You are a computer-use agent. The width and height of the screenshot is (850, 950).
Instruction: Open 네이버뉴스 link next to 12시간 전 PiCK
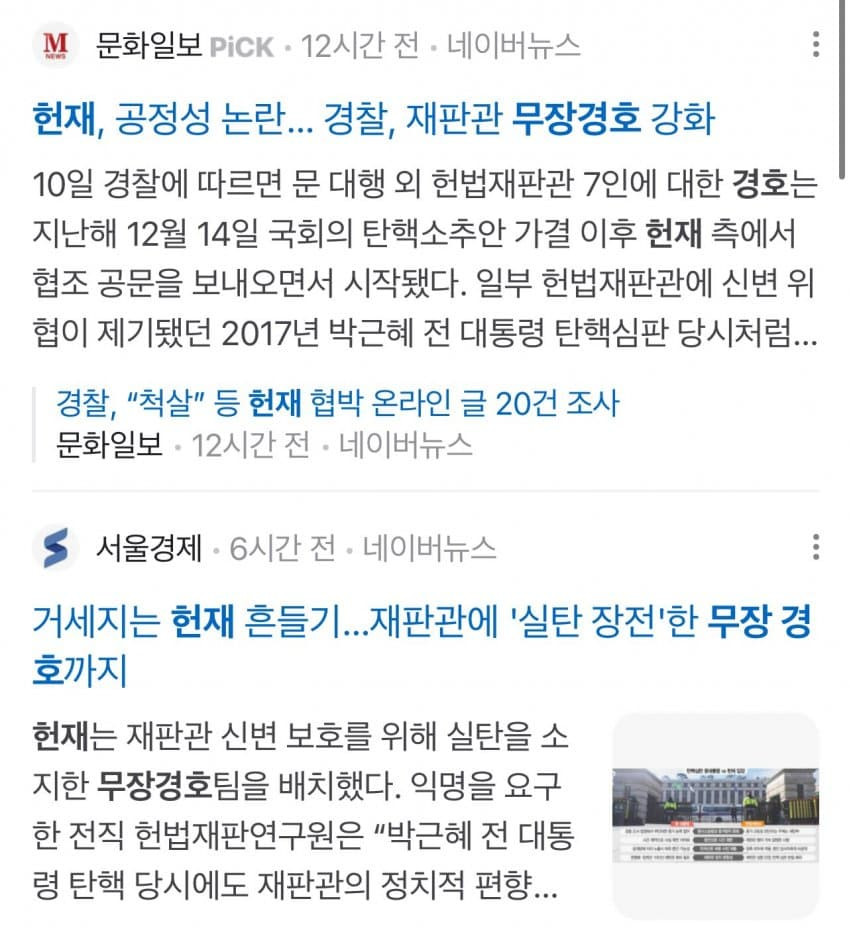click(513, 45)
